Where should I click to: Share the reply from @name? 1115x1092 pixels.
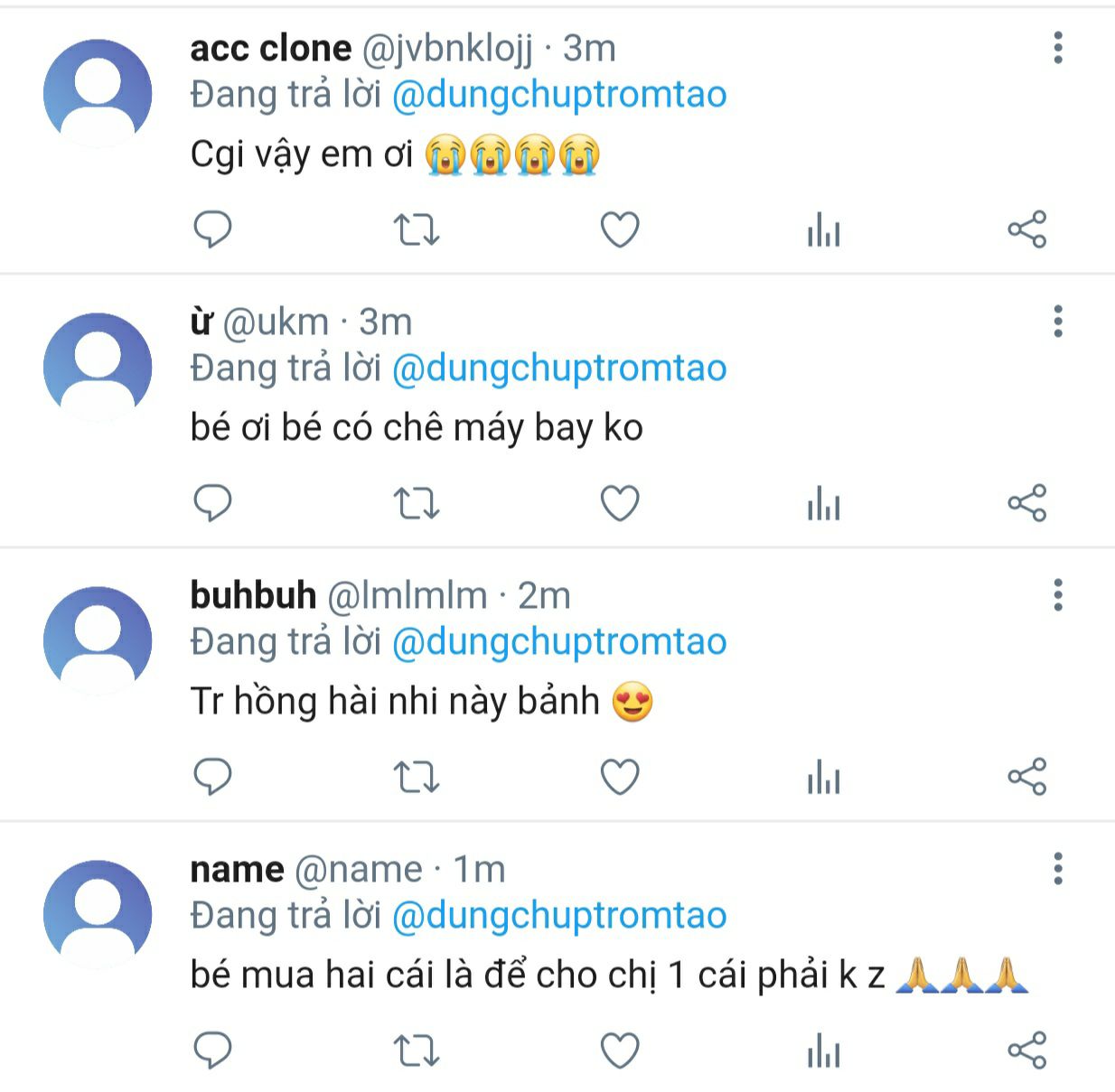(1026, 1050)
